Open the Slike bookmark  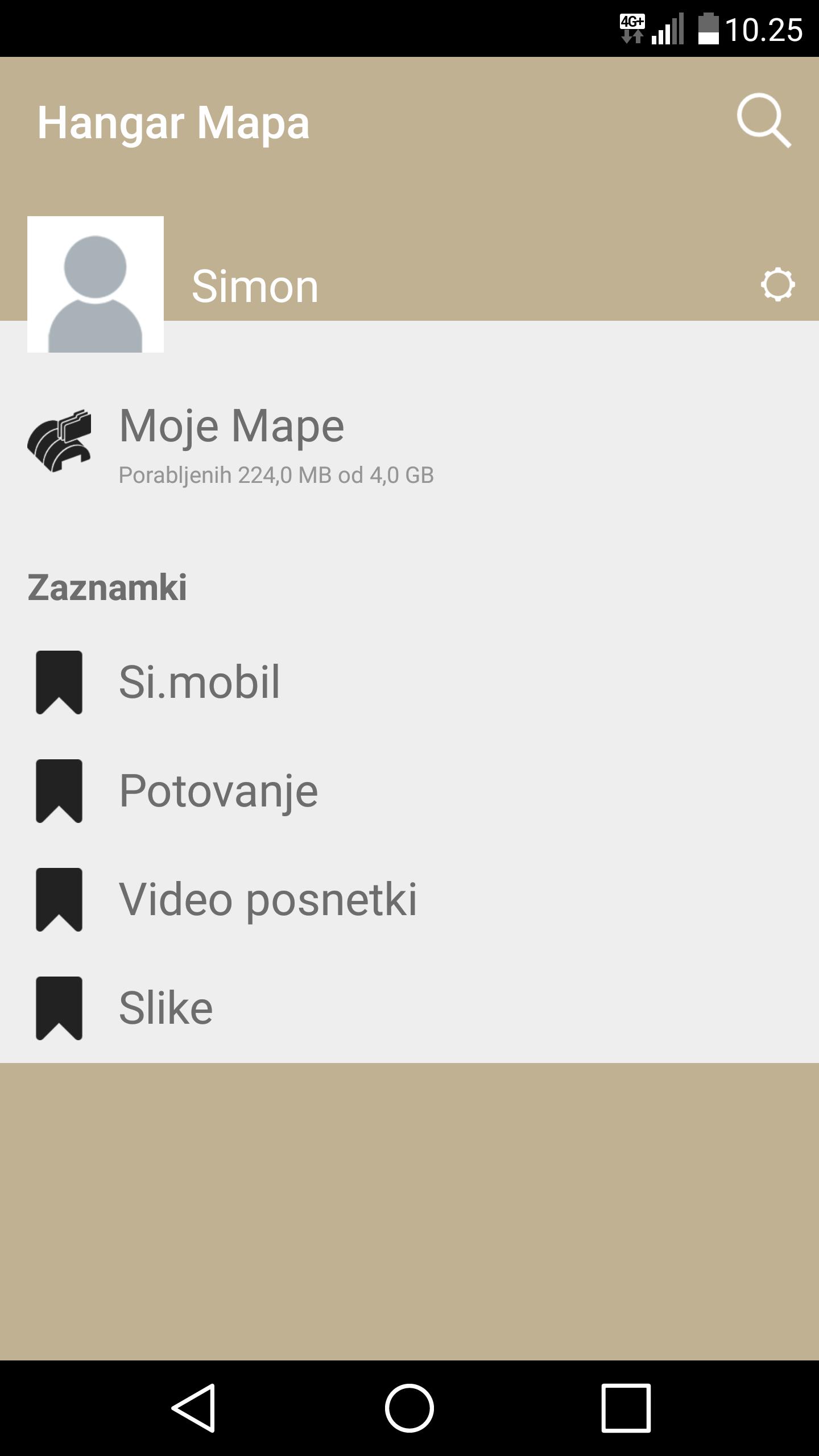(x=165, y=1022)
